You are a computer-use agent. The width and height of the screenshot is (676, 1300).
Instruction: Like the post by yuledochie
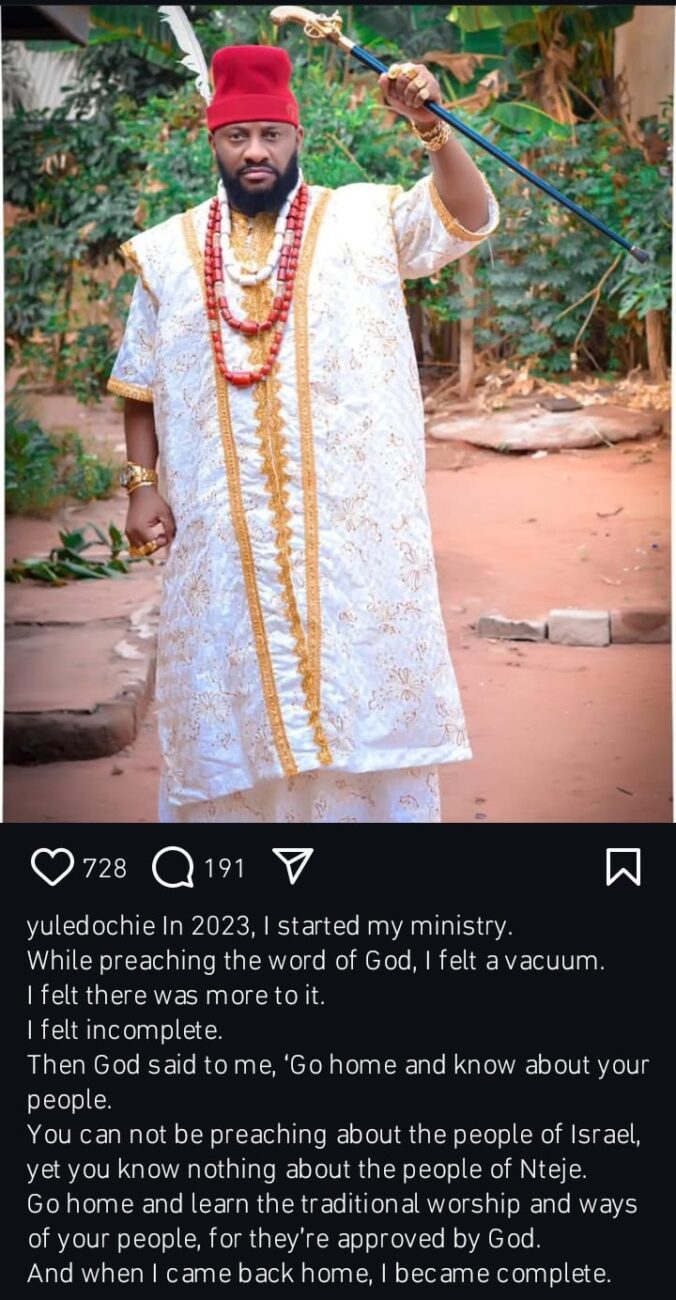[52, 867]
